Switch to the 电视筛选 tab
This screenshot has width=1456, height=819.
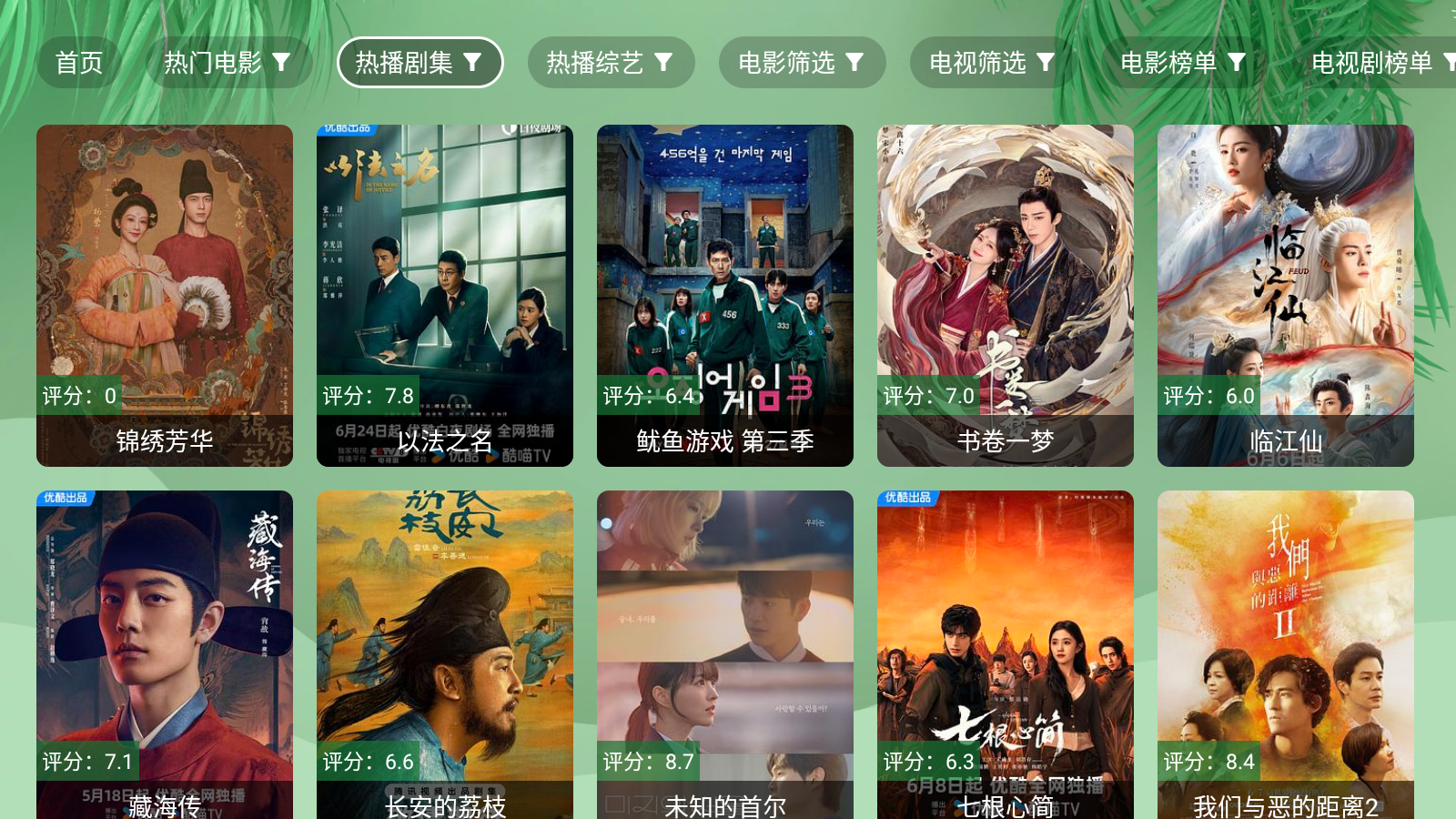pyautogui.click(x=993, y=63)
